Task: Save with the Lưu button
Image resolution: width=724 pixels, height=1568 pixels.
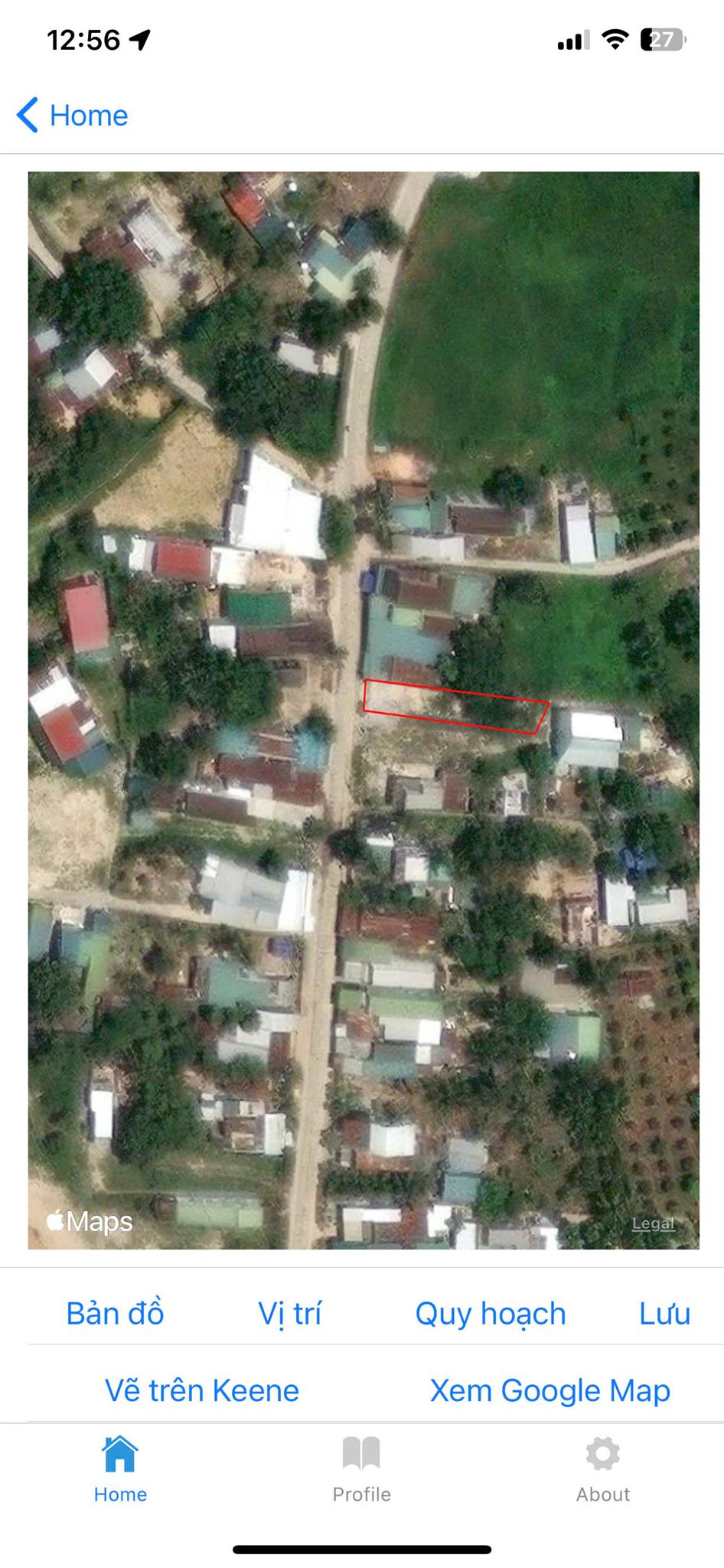Action: [664, 1313]
